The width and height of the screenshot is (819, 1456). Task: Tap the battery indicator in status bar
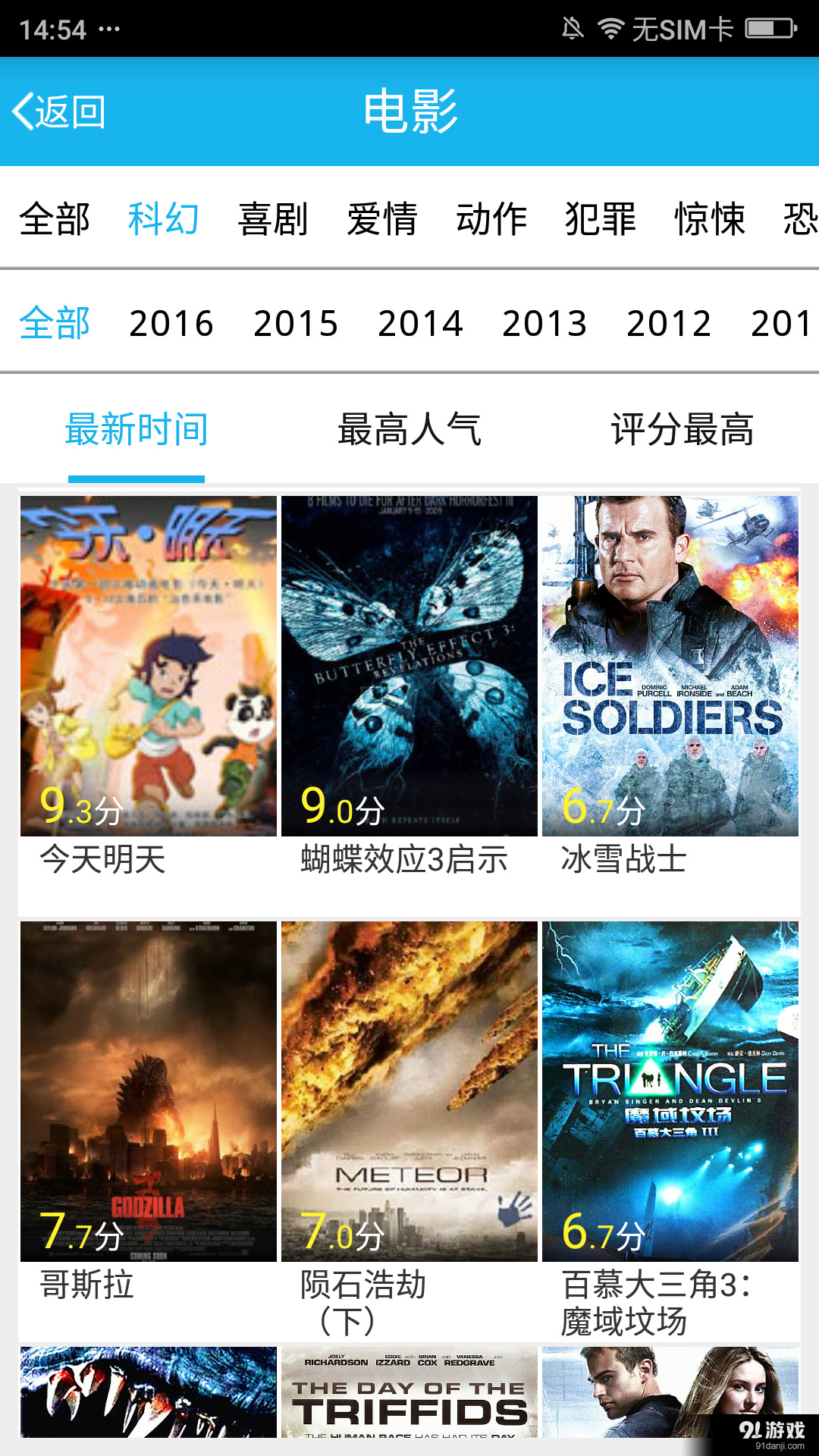pos(762,27)
